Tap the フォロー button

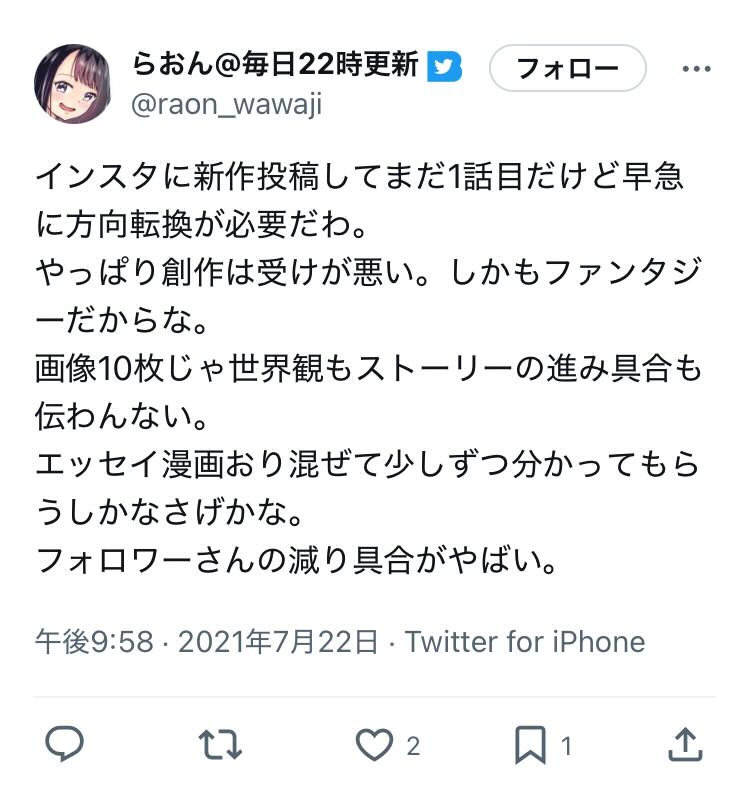[x=567, y=69]
